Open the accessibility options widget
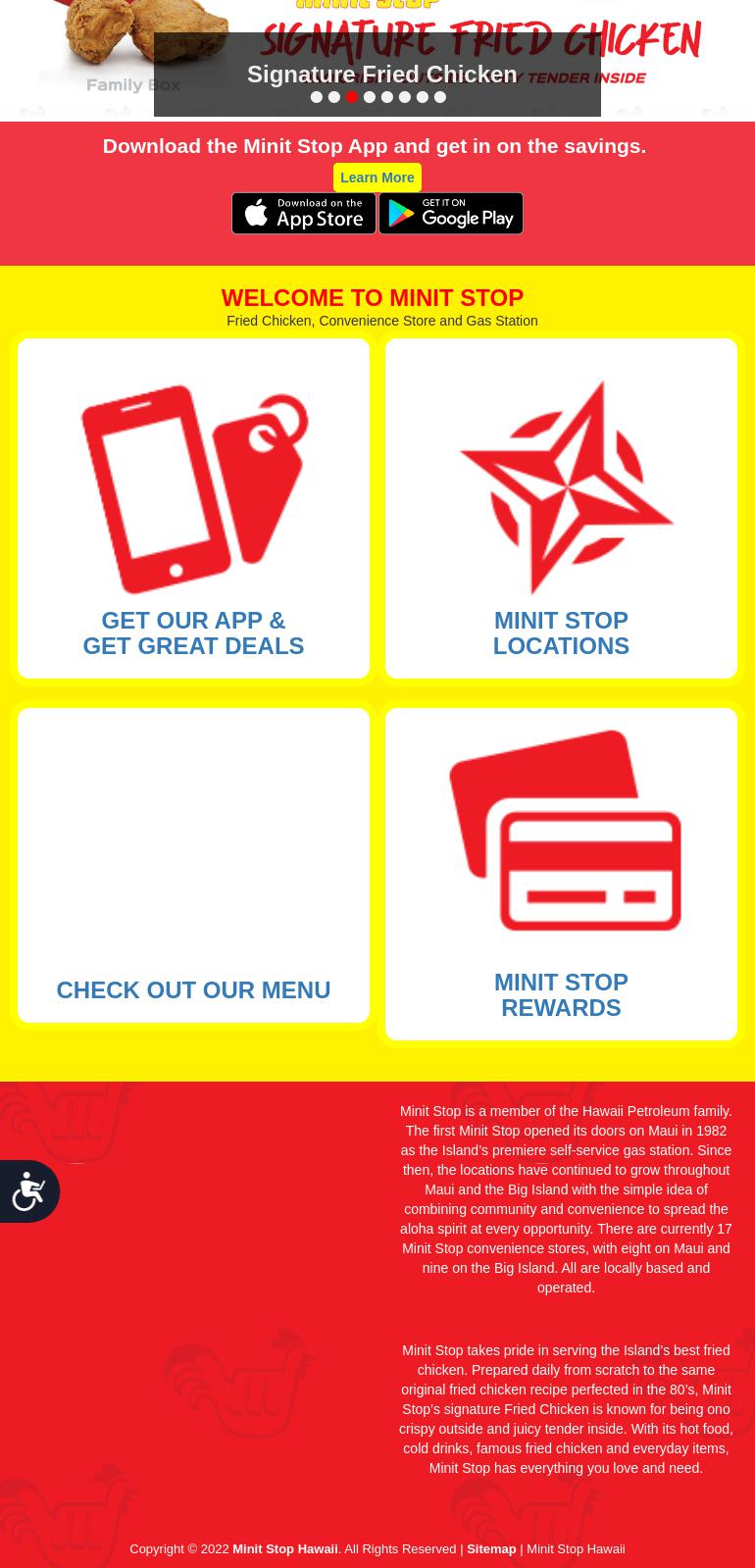This screenshot has width=755, height=1568. 28,1190
